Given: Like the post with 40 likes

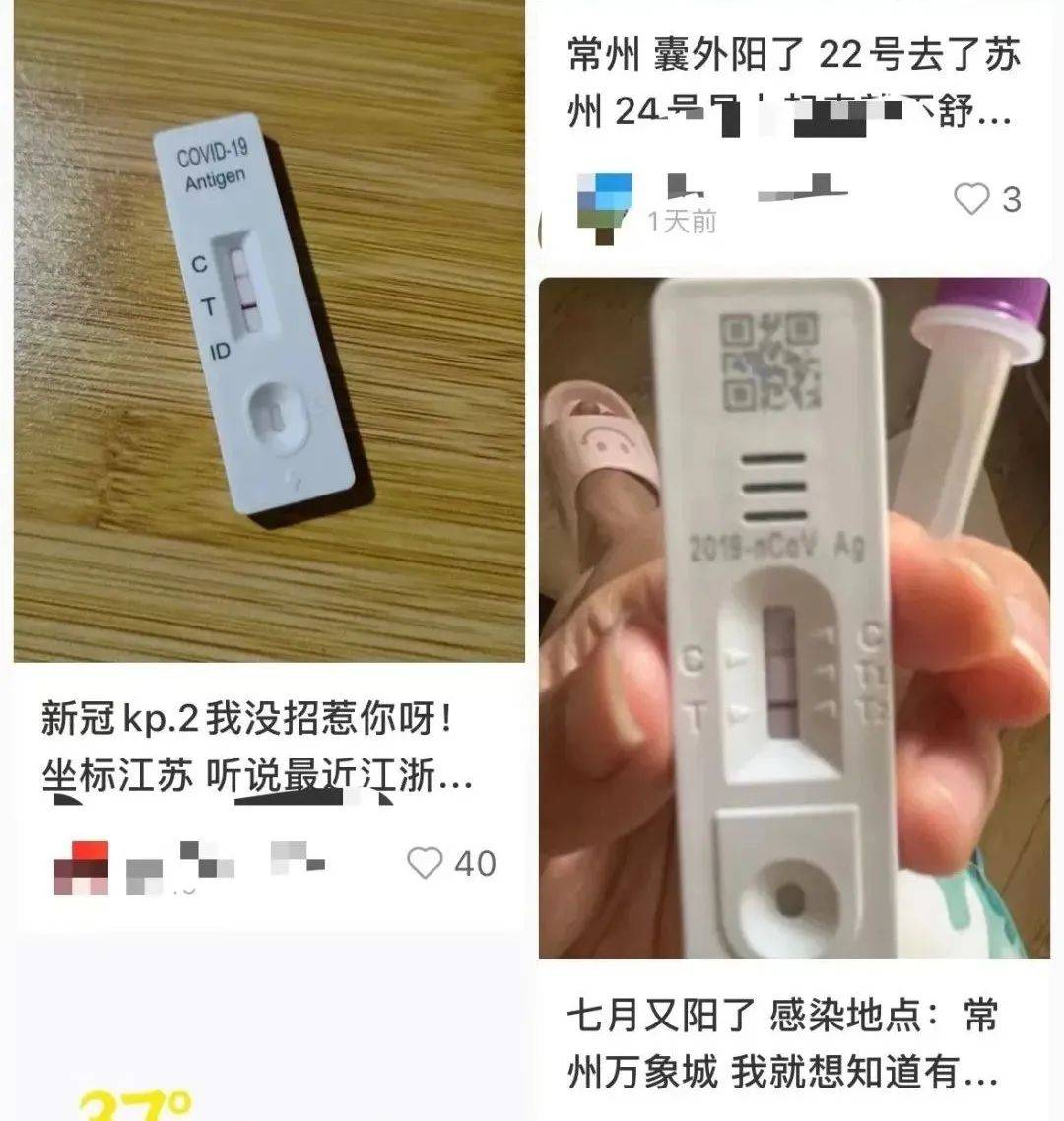Looking at the screenshot, I should (x=426, y=864).
